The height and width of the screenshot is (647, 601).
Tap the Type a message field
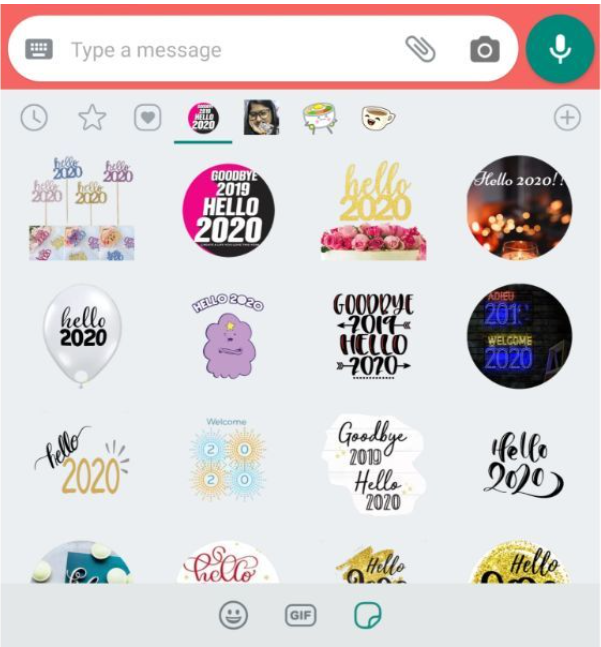pyautogui.click(x=230, y=50)
